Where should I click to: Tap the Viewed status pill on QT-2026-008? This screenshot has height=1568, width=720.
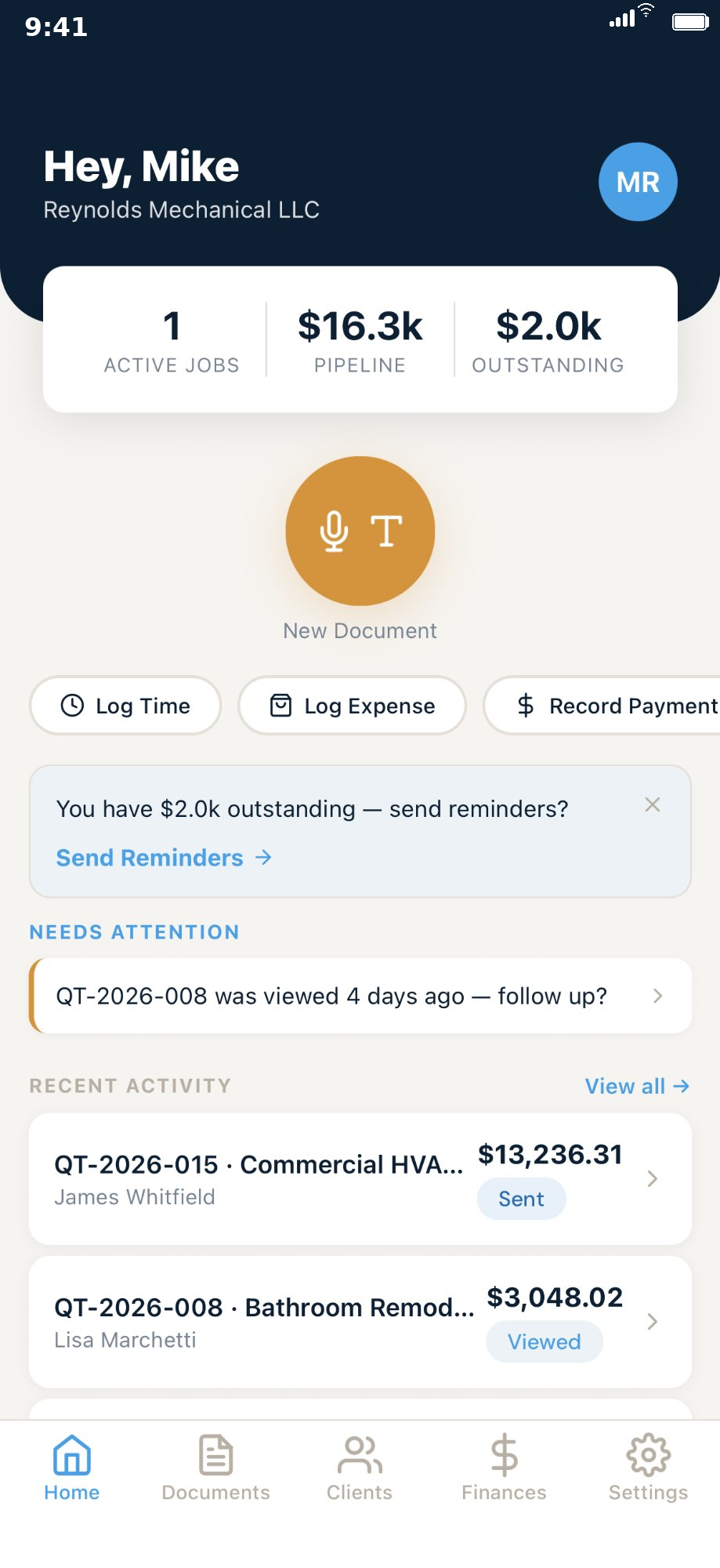point(544,1341)
